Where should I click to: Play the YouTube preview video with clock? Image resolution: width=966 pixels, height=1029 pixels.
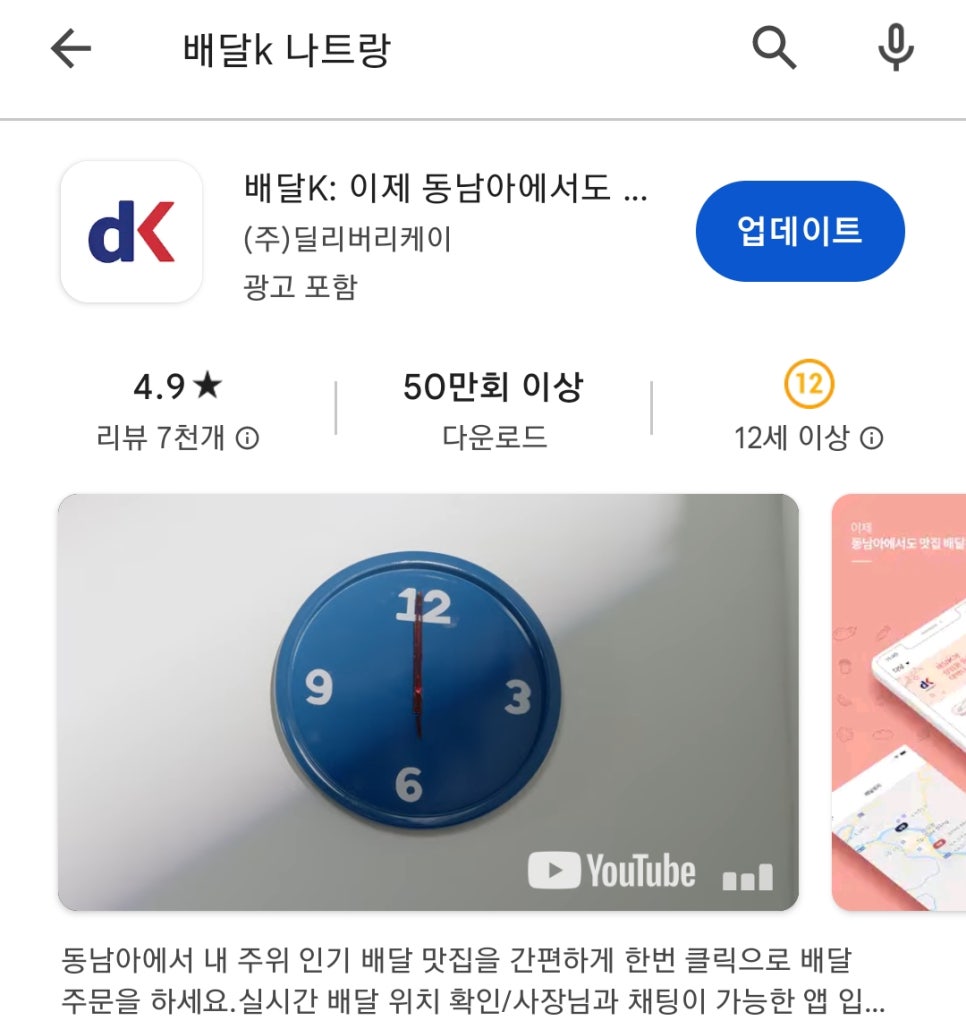[428, 701]
